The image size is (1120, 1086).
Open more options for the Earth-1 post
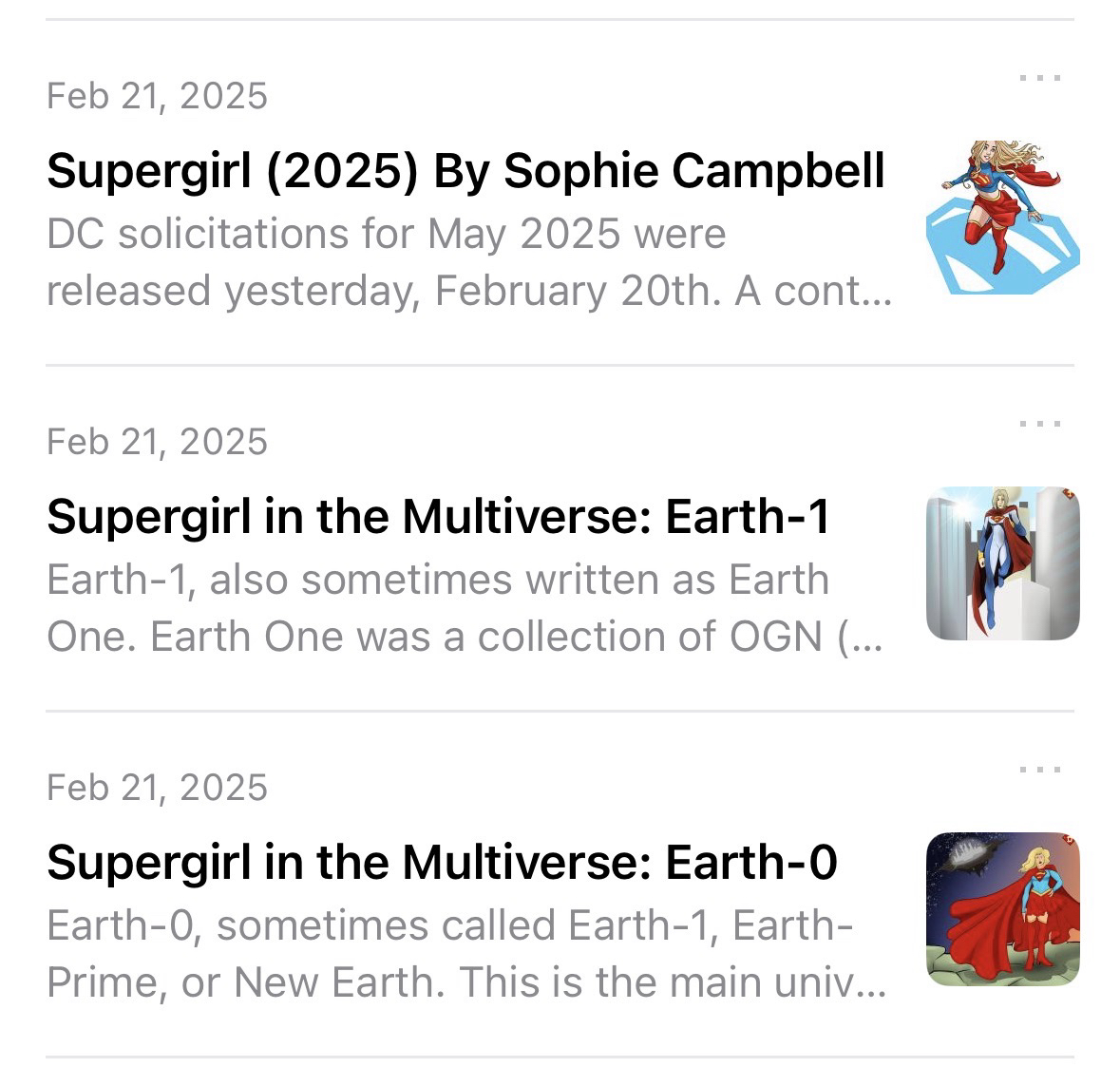coord(1039,424)
